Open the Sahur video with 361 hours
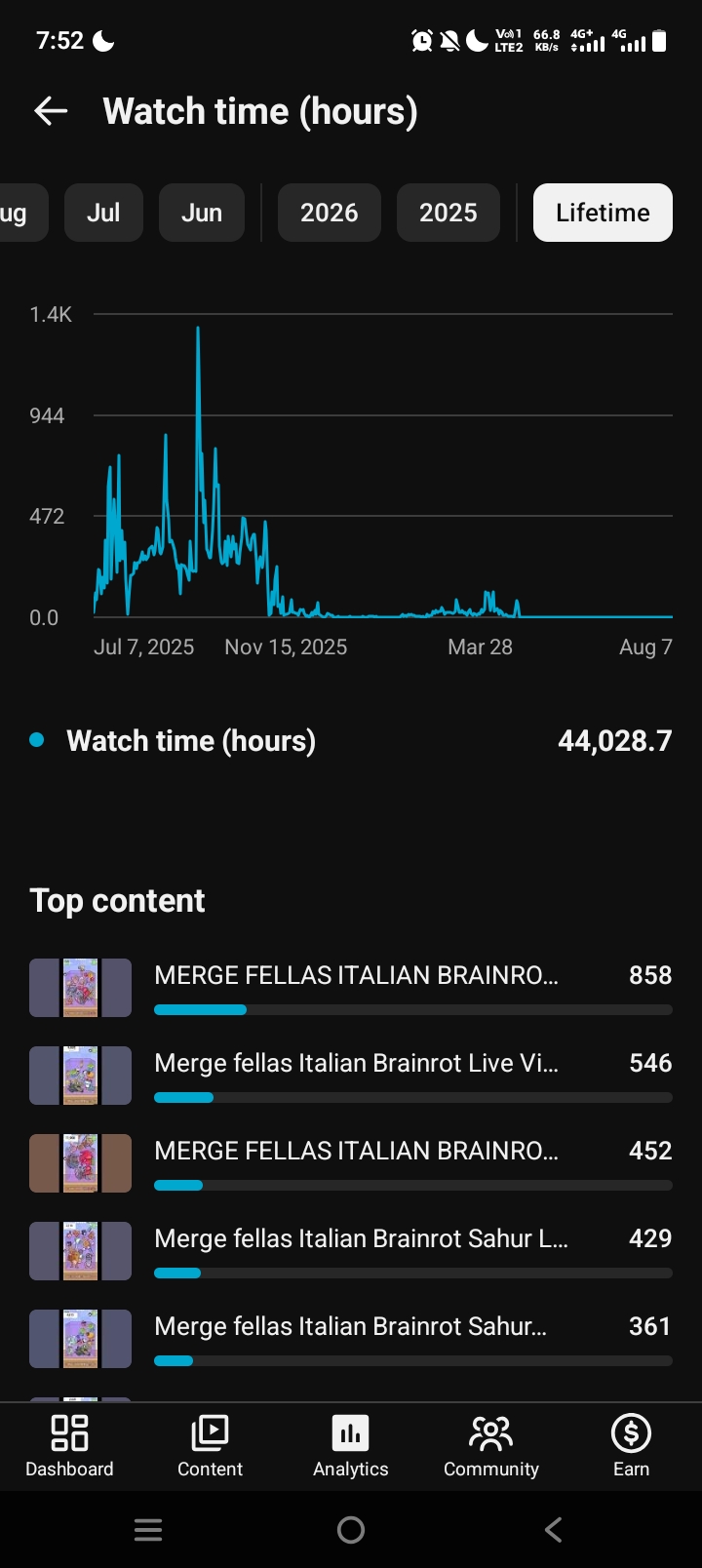Image resolution: width=702 pixels, height=1568 pixels. tap(351, 1339)
